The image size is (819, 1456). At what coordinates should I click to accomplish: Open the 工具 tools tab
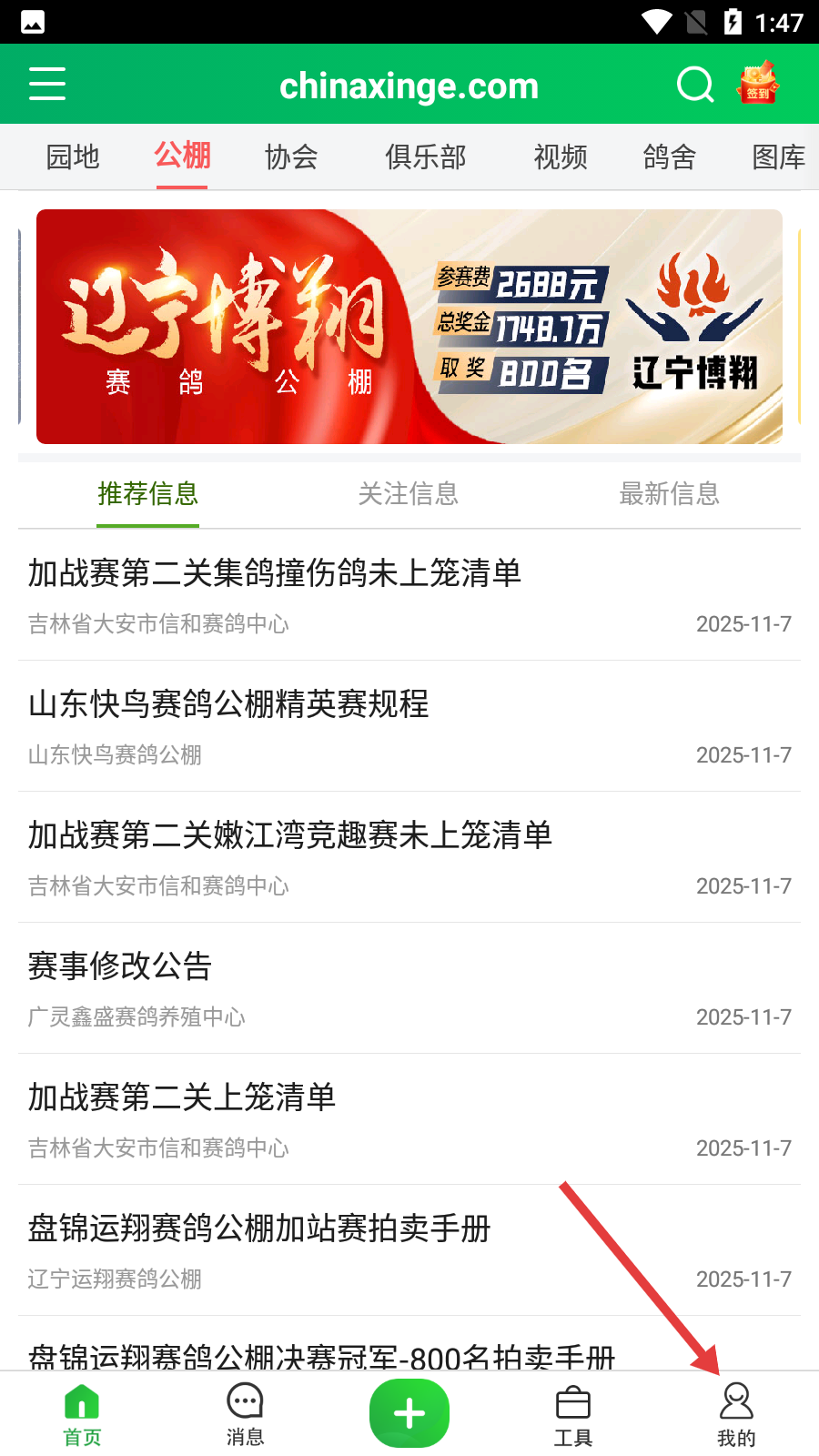coord(573,1415)
